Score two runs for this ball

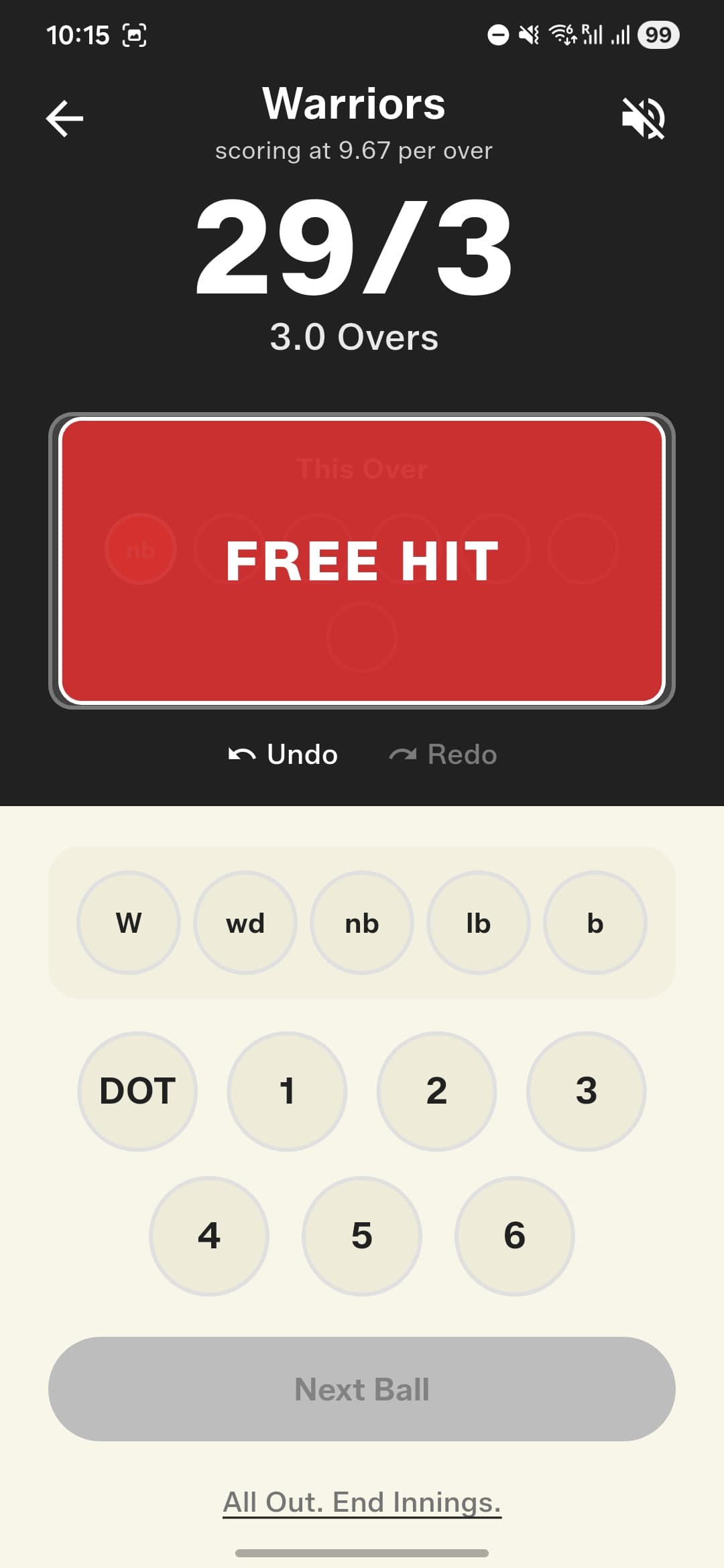pos(437,1091)
